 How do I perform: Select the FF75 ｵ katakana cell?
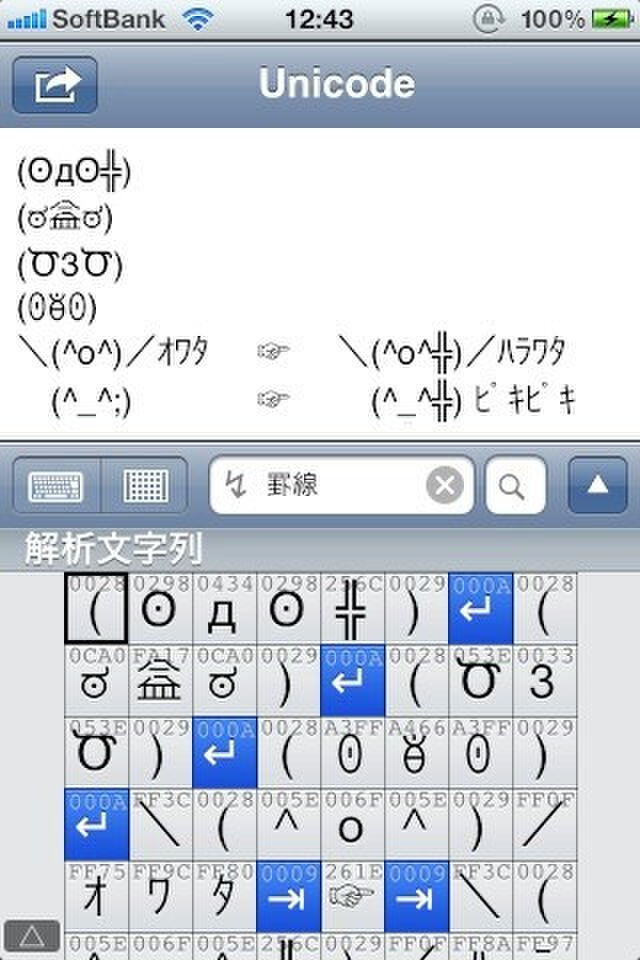click(x=96, y=897)
